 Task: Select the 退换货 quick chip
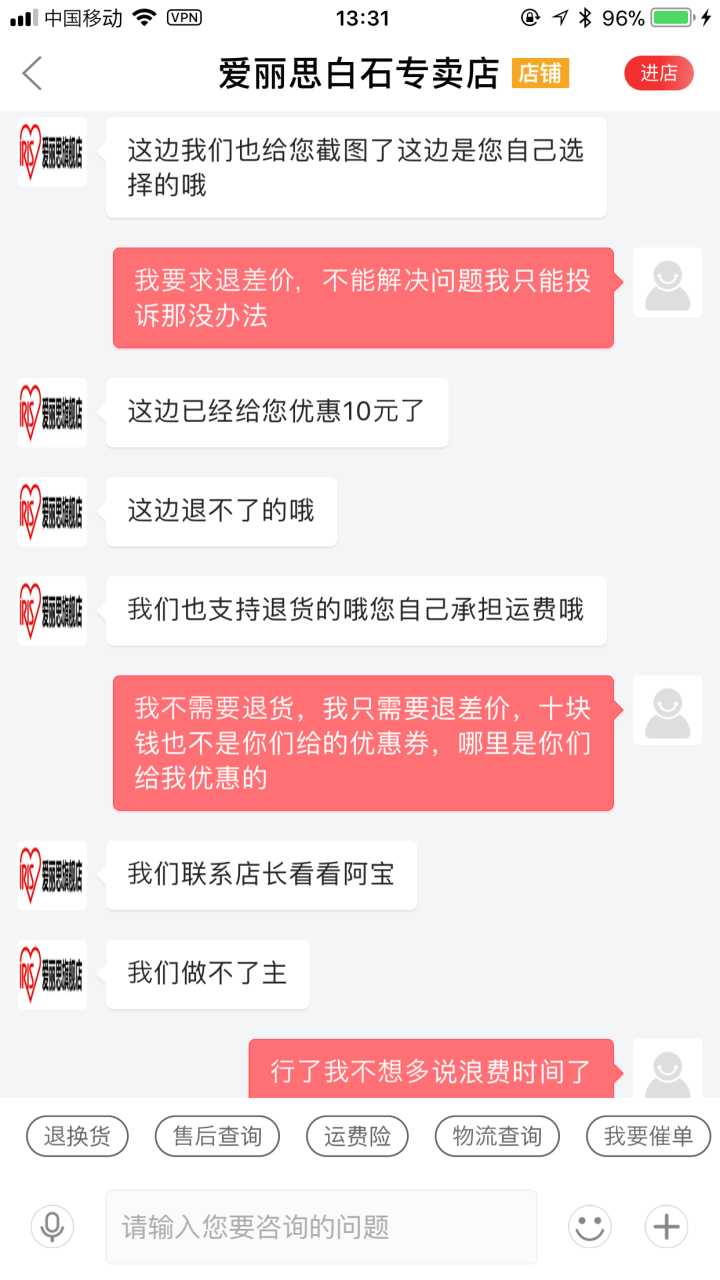[x=77, y=1136]
